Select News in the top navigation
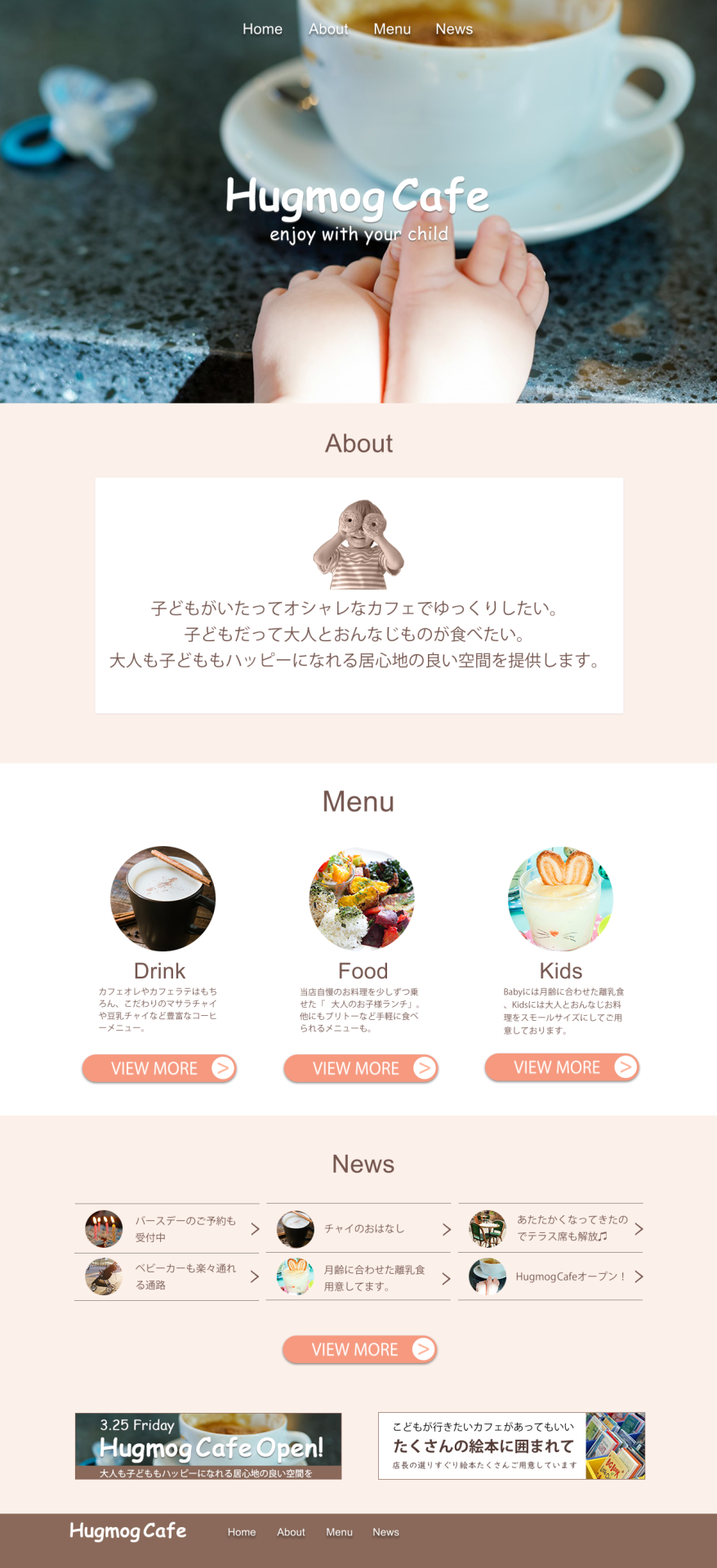Viewport: 717px width, 1568px height. point(454,29)
